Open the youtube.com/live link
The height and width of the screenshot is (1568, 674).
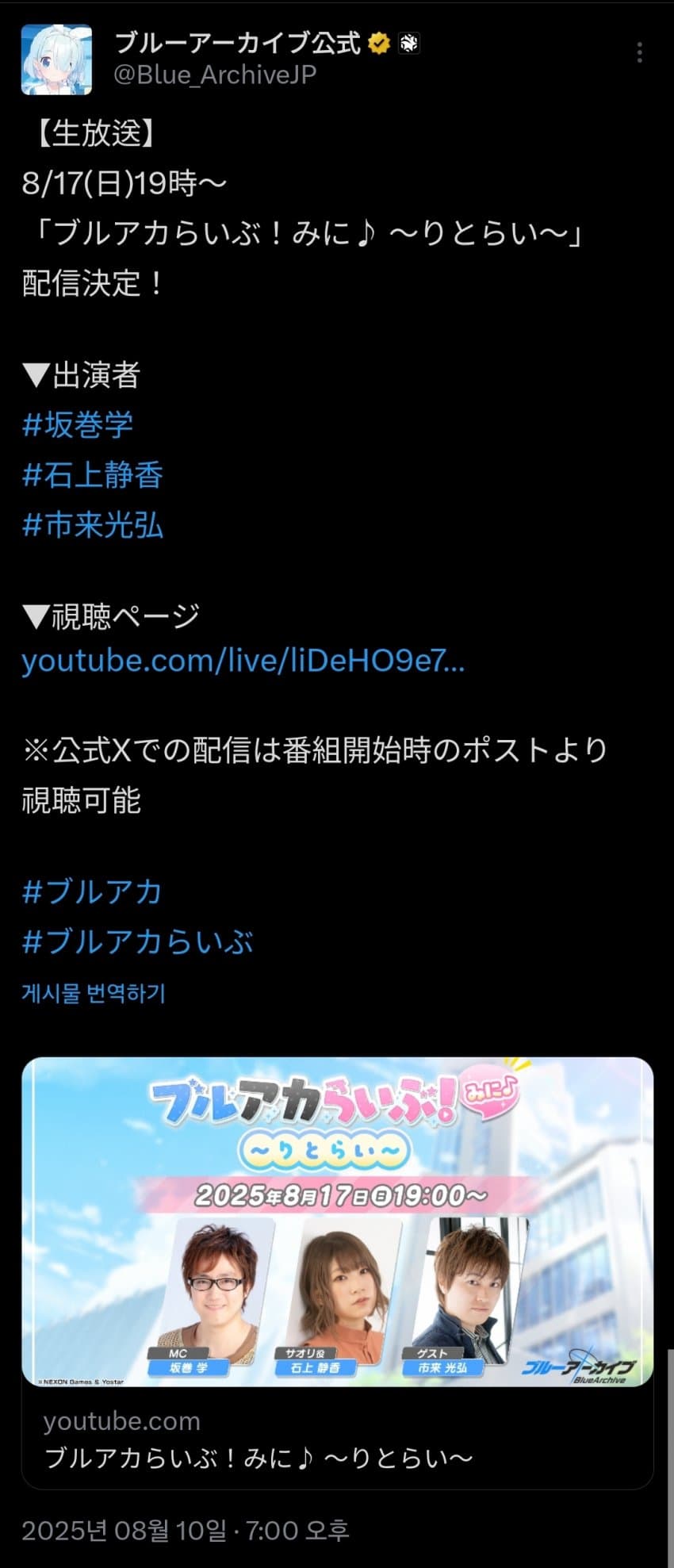click(243, 660)
